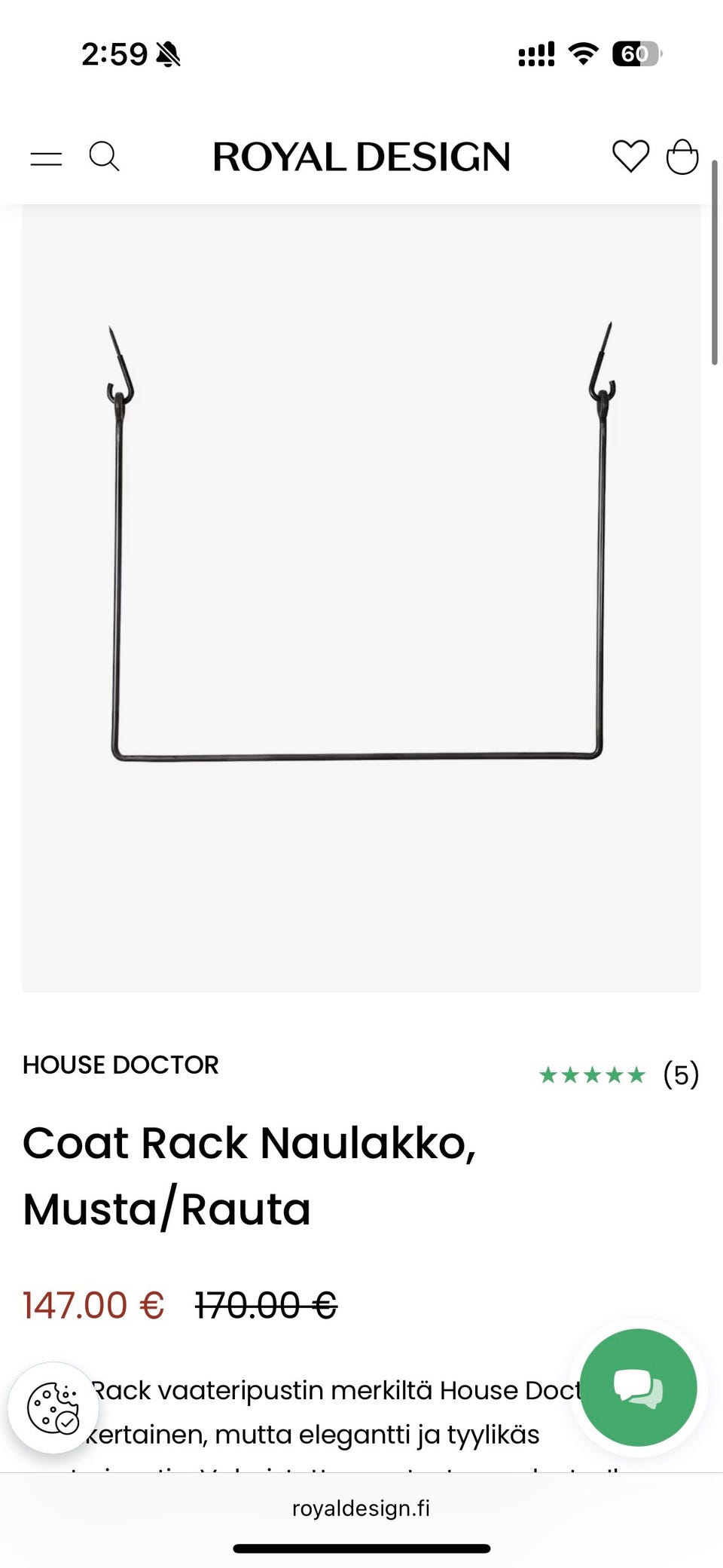Enlarge the coat rack product image
This screenshot has height=1568, width=723.
(x=361, y=598)
